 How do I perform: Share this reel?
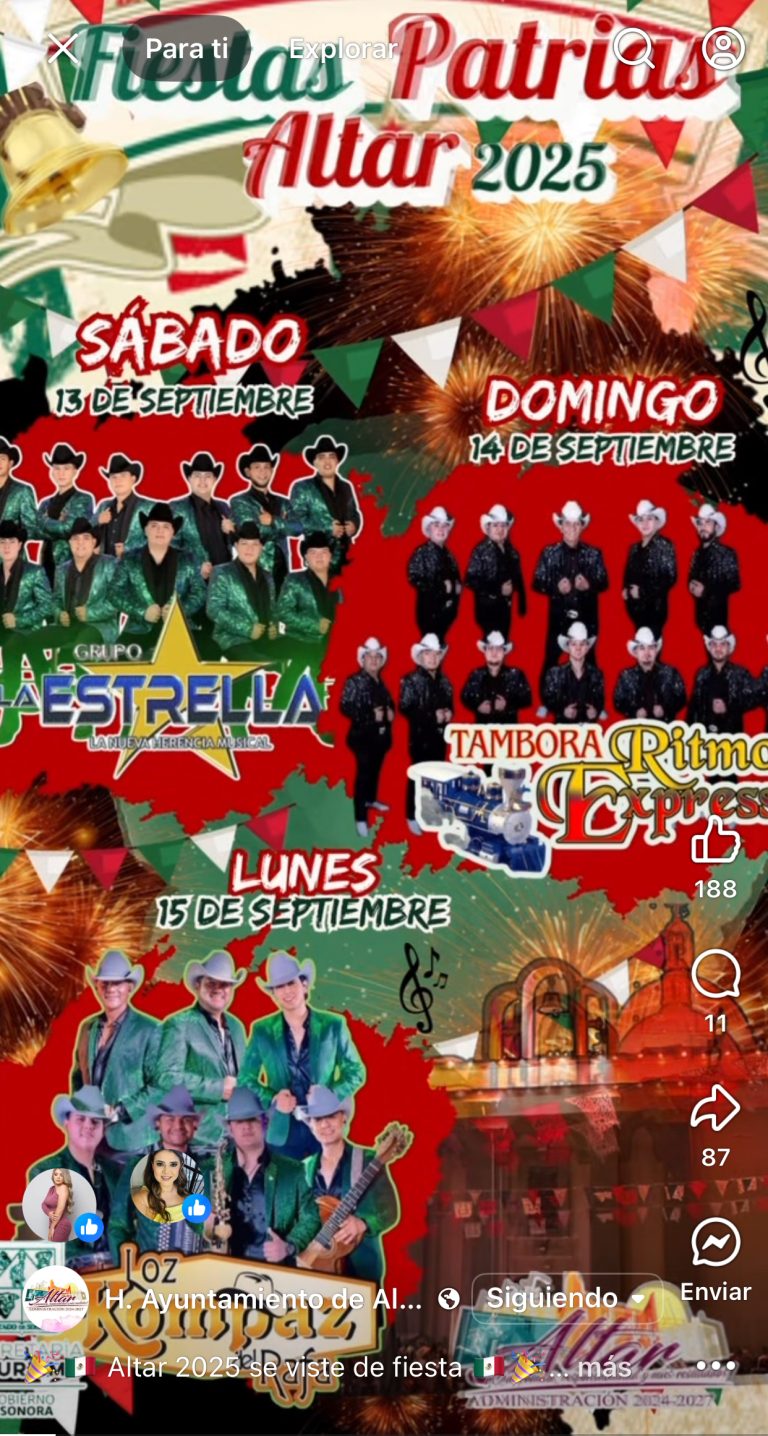[715, 1108]
